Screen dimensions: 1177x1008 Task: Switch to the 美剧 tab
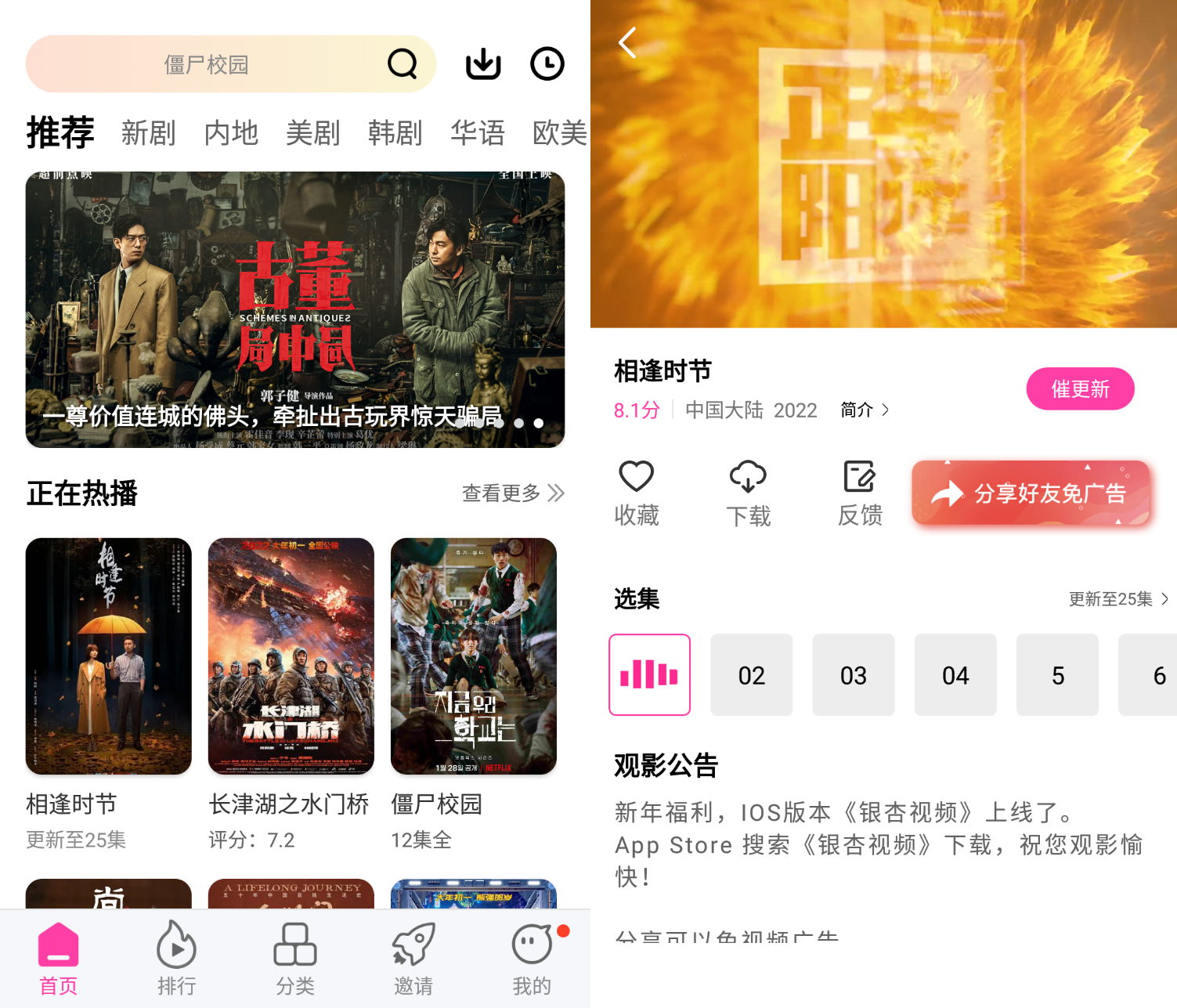[312, 133]
